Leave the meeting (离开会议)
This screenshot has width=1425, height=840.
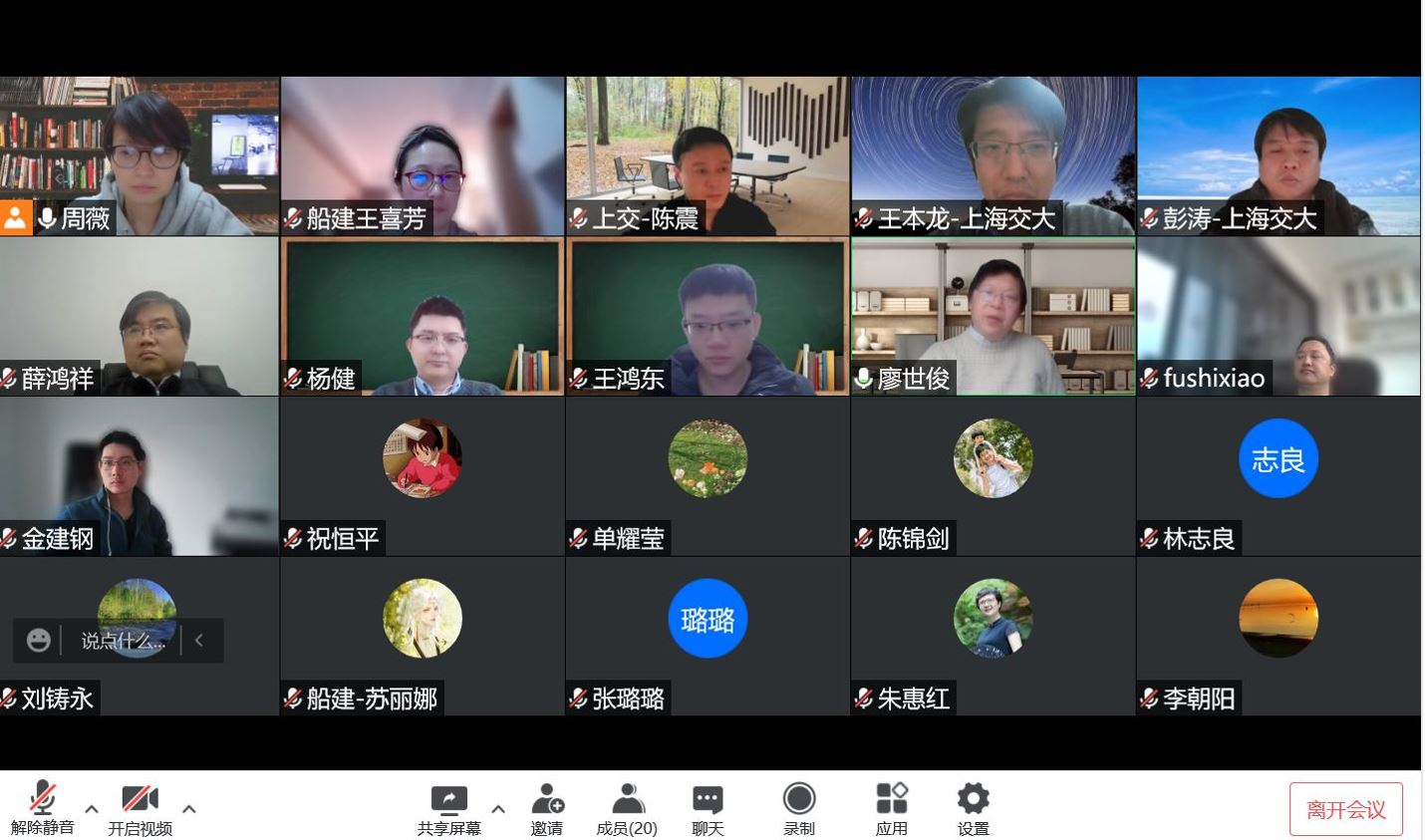point(1345,809)
